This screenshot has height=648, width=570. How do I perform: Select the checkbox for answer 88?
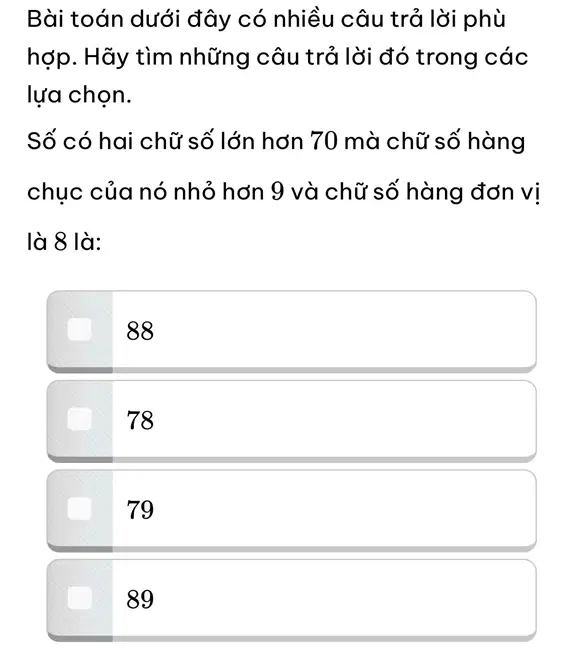pos(80,329)
